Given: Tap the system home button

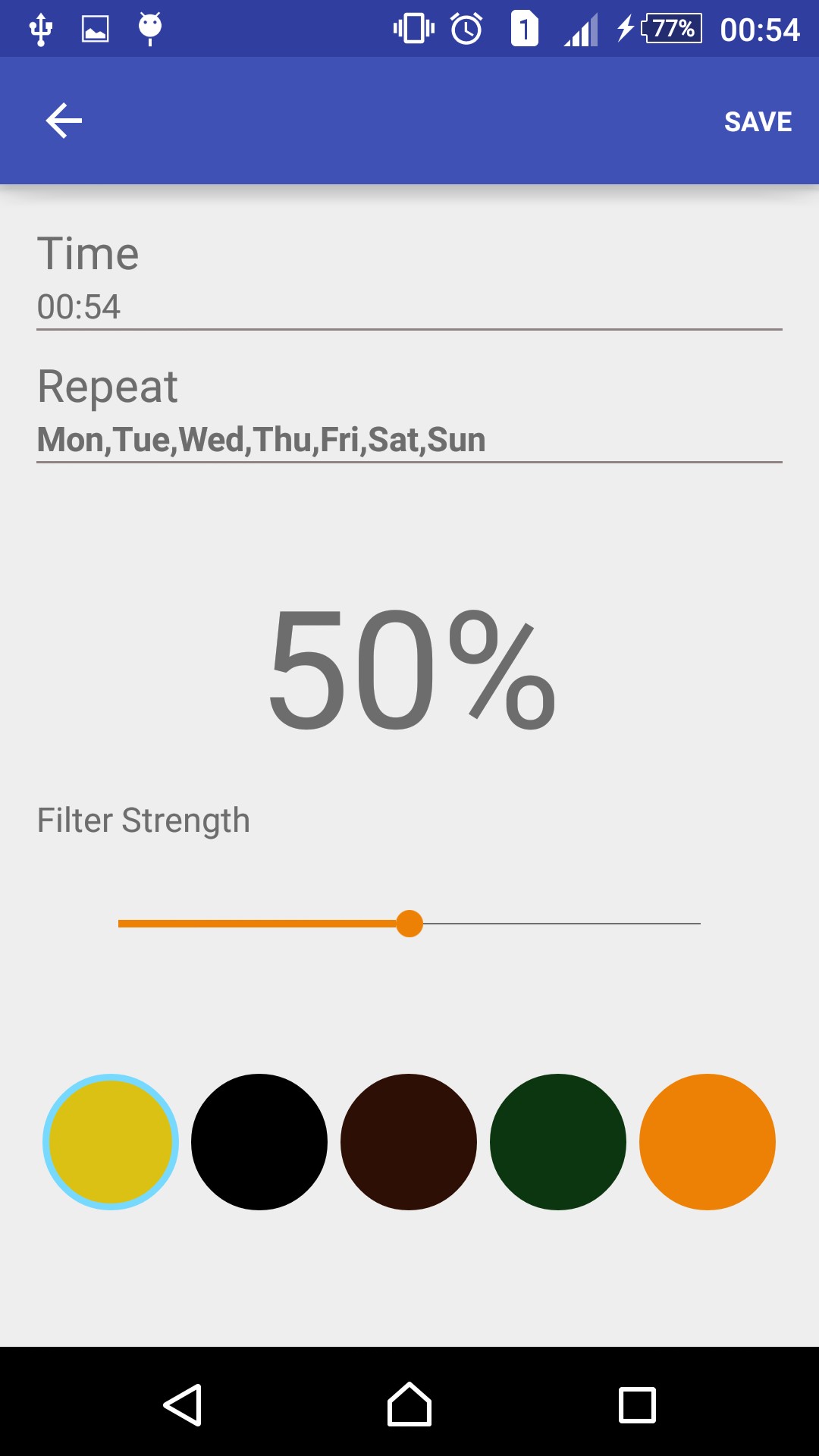Looking at the screenshot, I should pos(409,1404).
